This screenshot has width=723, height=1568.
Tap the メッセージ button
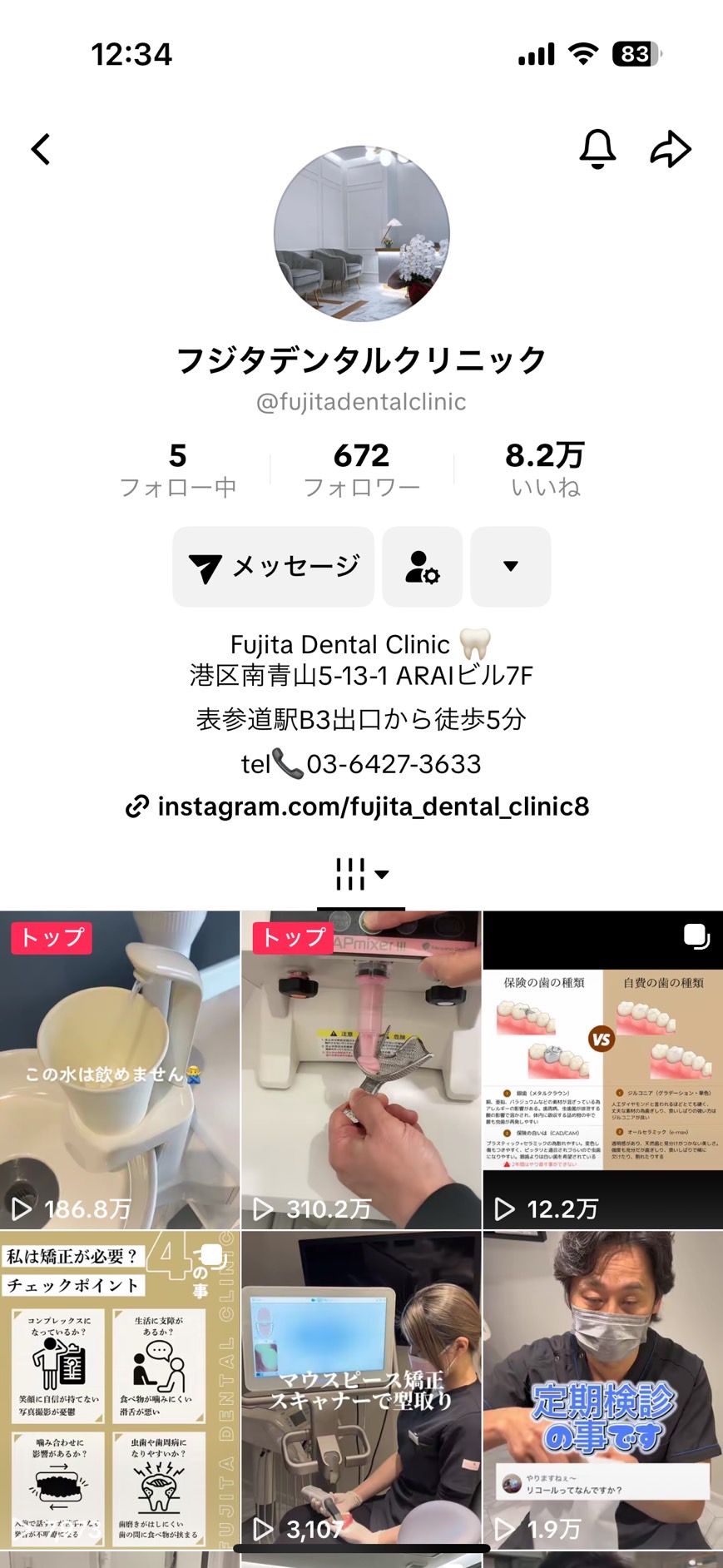(x=274, y=567)
